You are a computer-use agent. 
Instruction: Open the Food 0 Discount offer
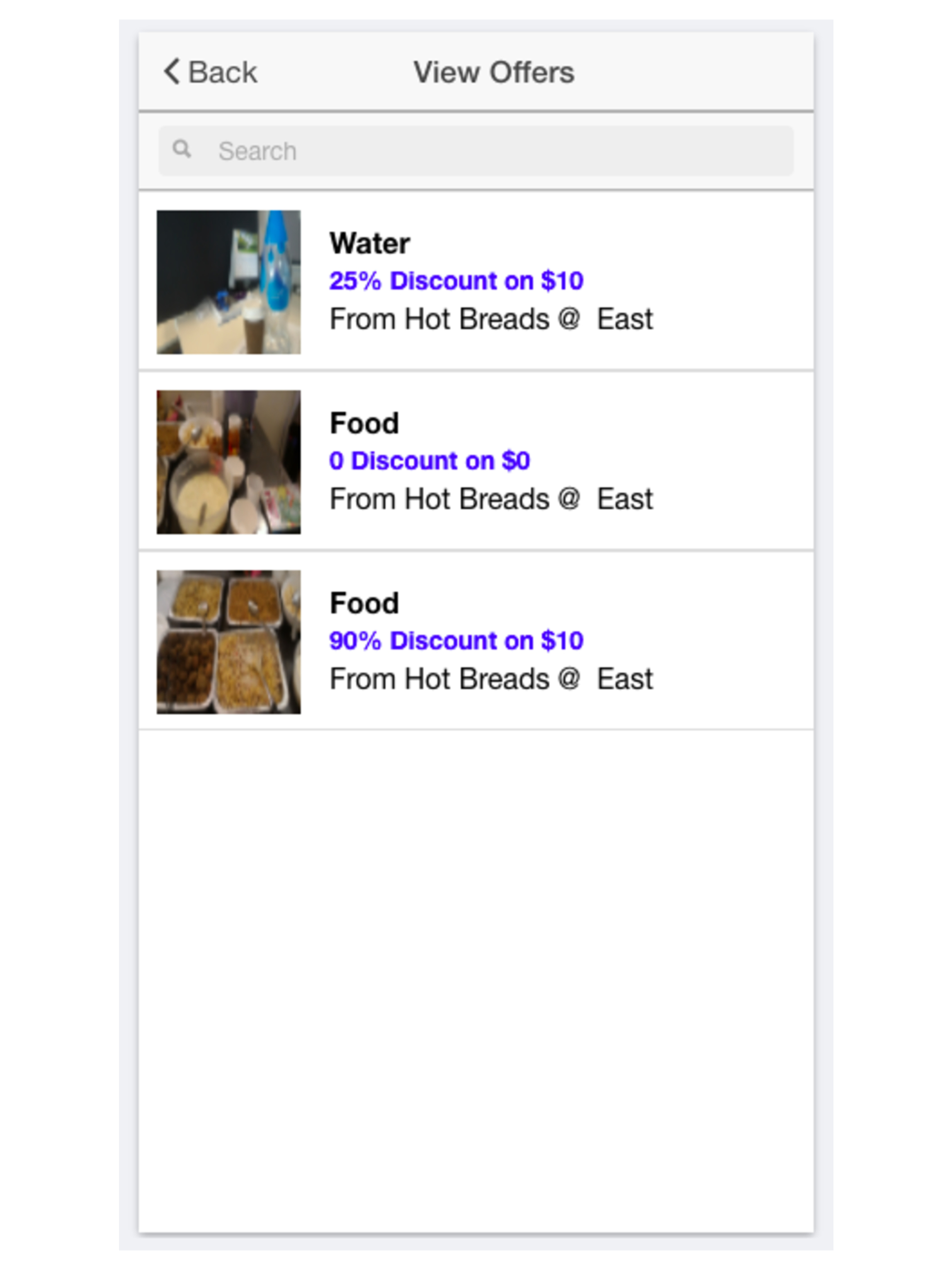[x=476, y=461]
